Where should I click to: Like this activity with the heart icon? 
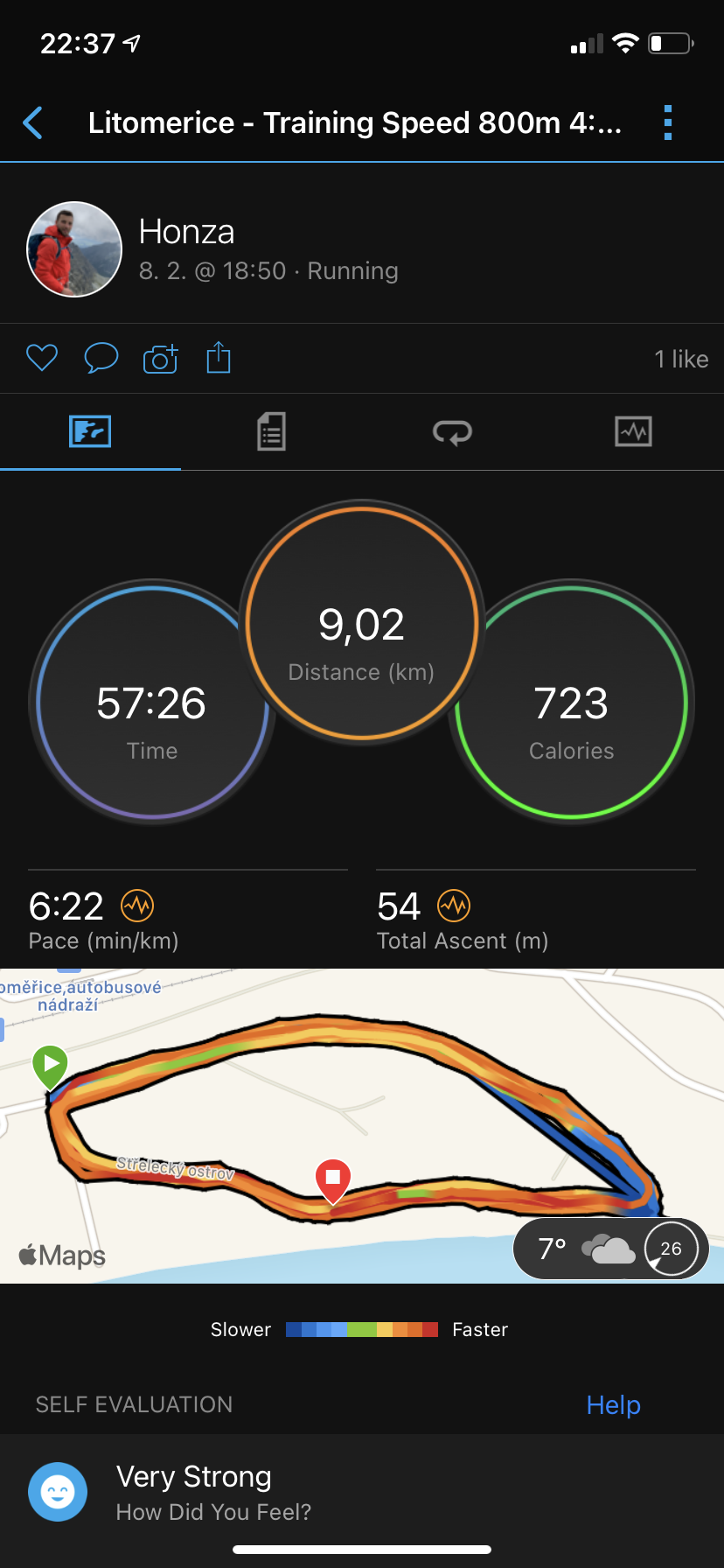[42, 358]
